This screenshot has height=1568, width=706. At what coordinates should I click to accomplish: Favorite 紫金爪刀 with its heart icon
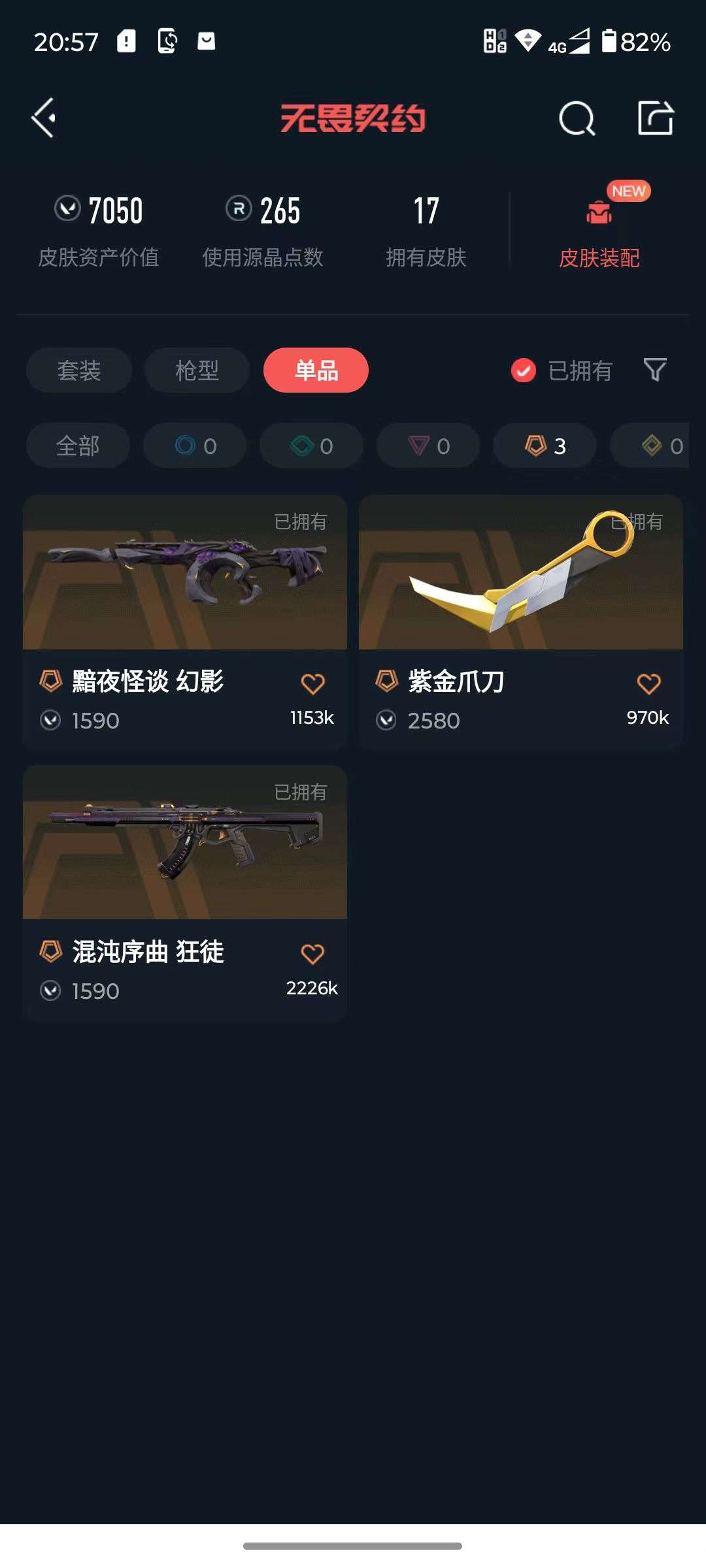(648, 682)
